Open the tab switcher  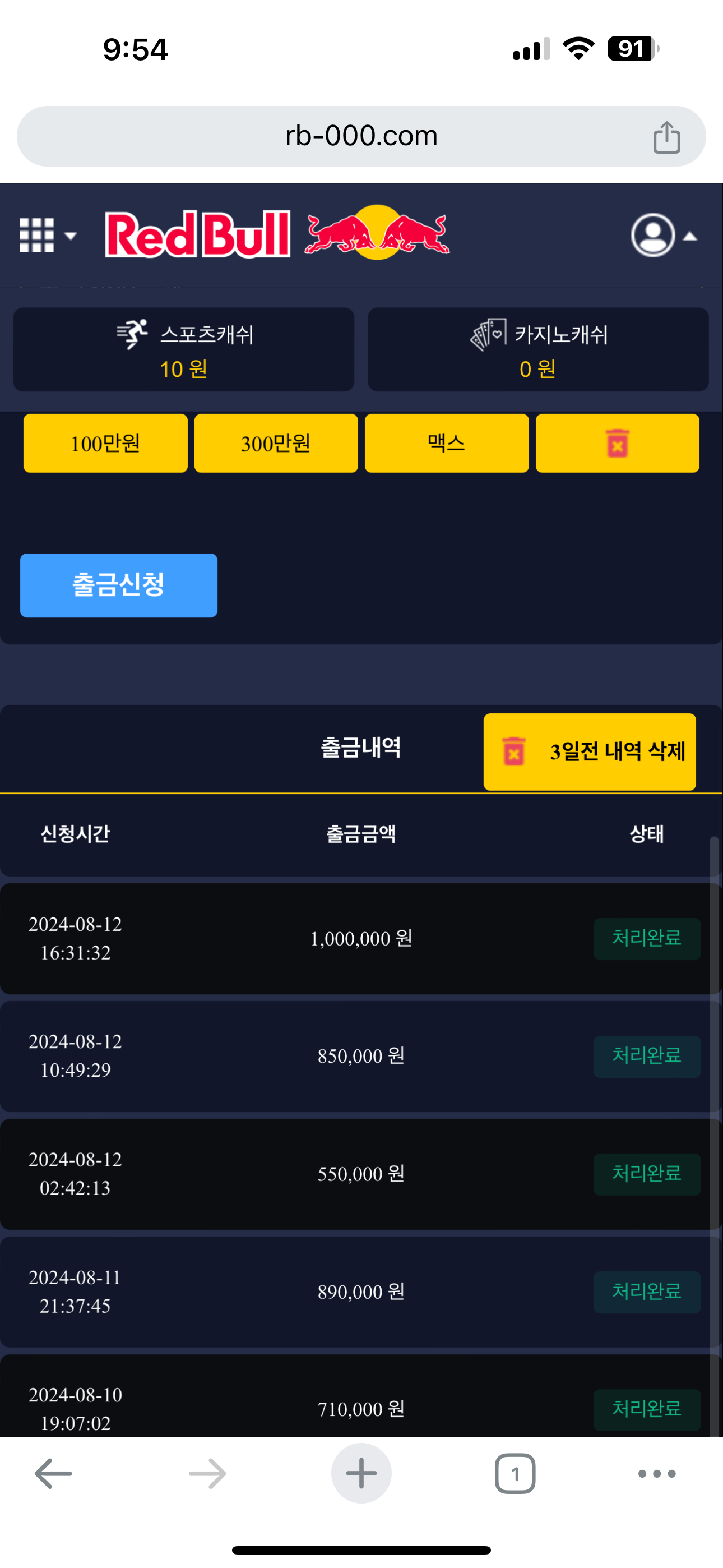click(515, 1474)
